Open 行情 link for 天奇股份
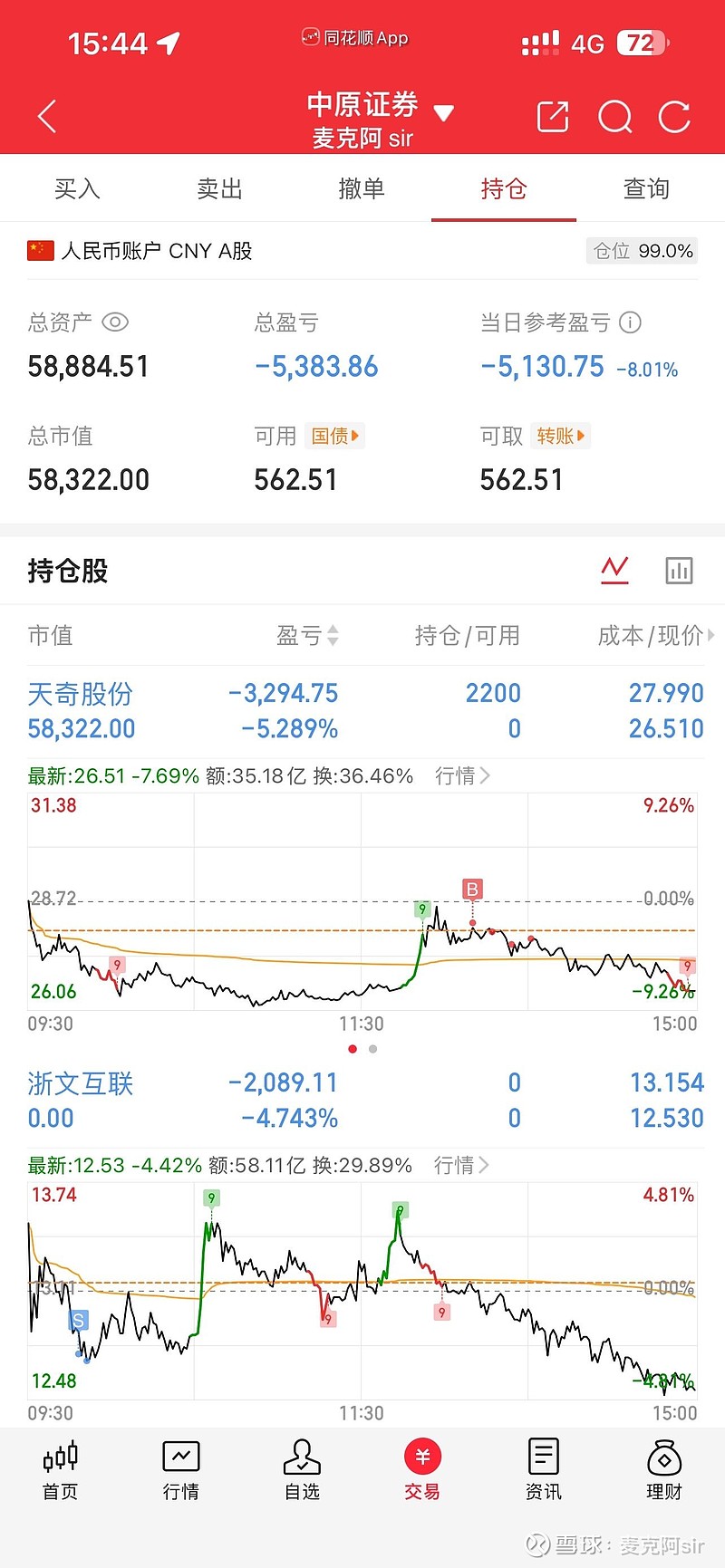Viewport: 725px width, 1568px height. pos(462,775)
